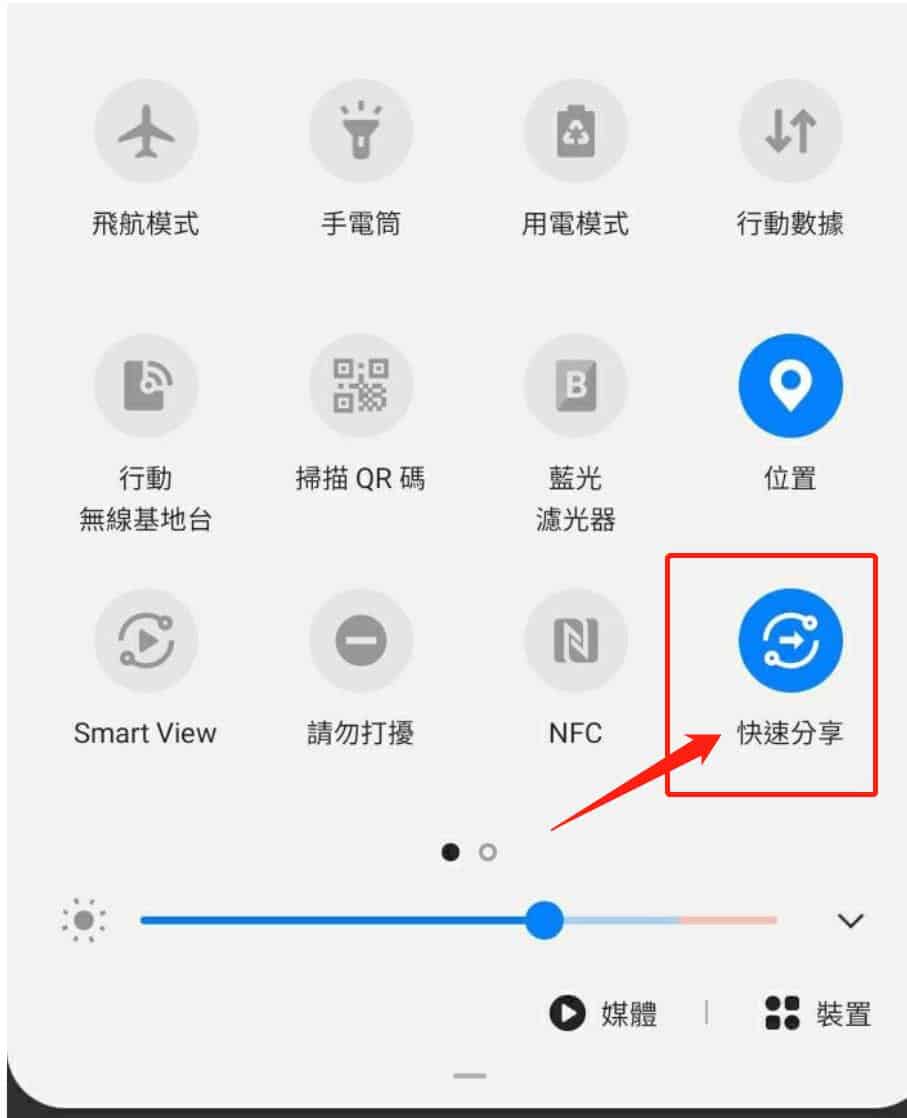
Task: Go to second quick settings page dot
Action: pos(488,853)
